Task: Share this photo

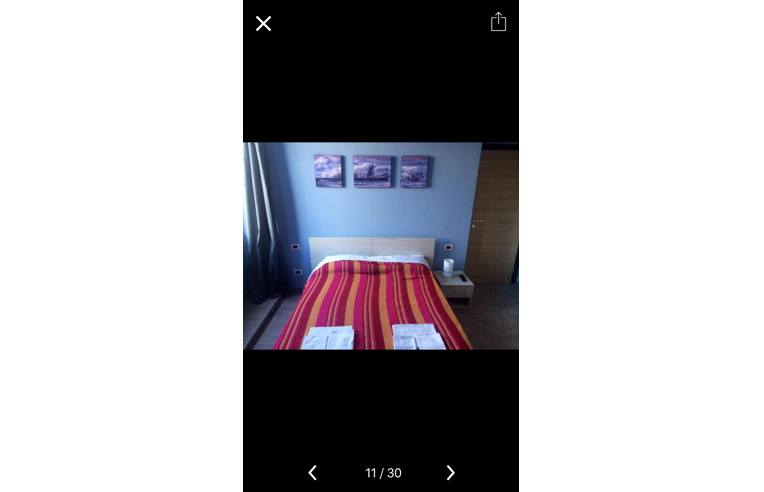Action: [498, 22]
